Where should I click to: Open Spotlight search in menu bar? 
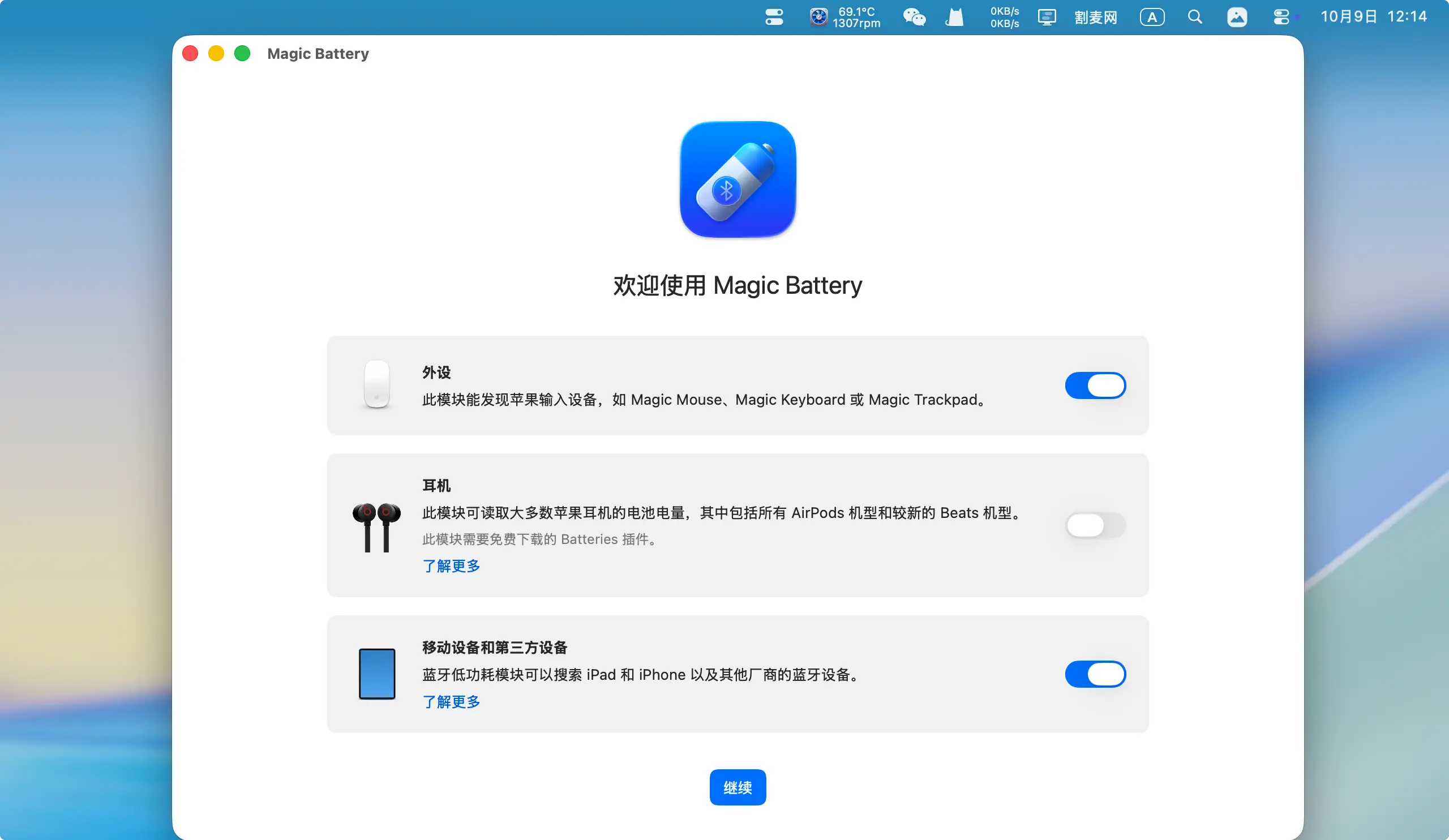click(1195, 17)
